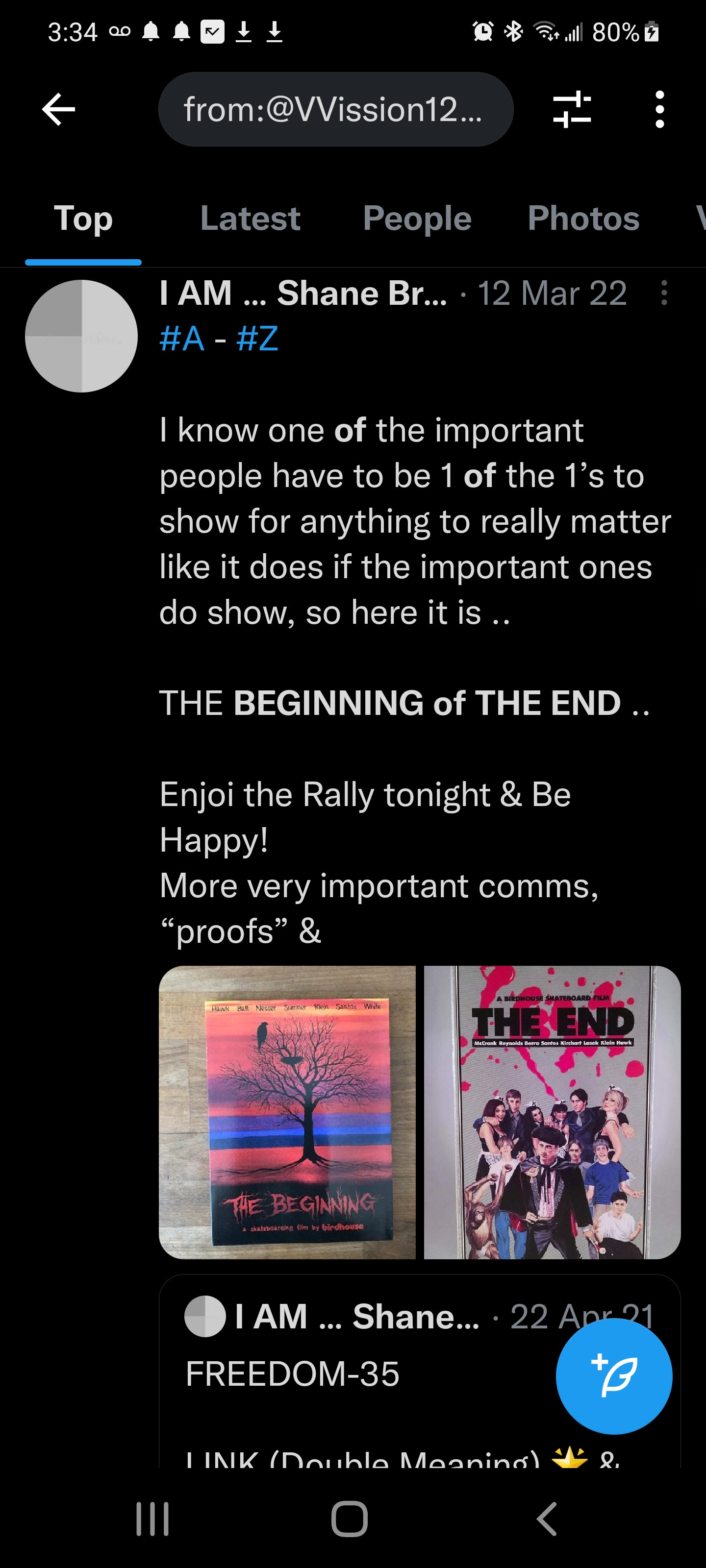Switch to the People tab
The height and width of the screenshot is (1568, 706).
tap(417, 219)
